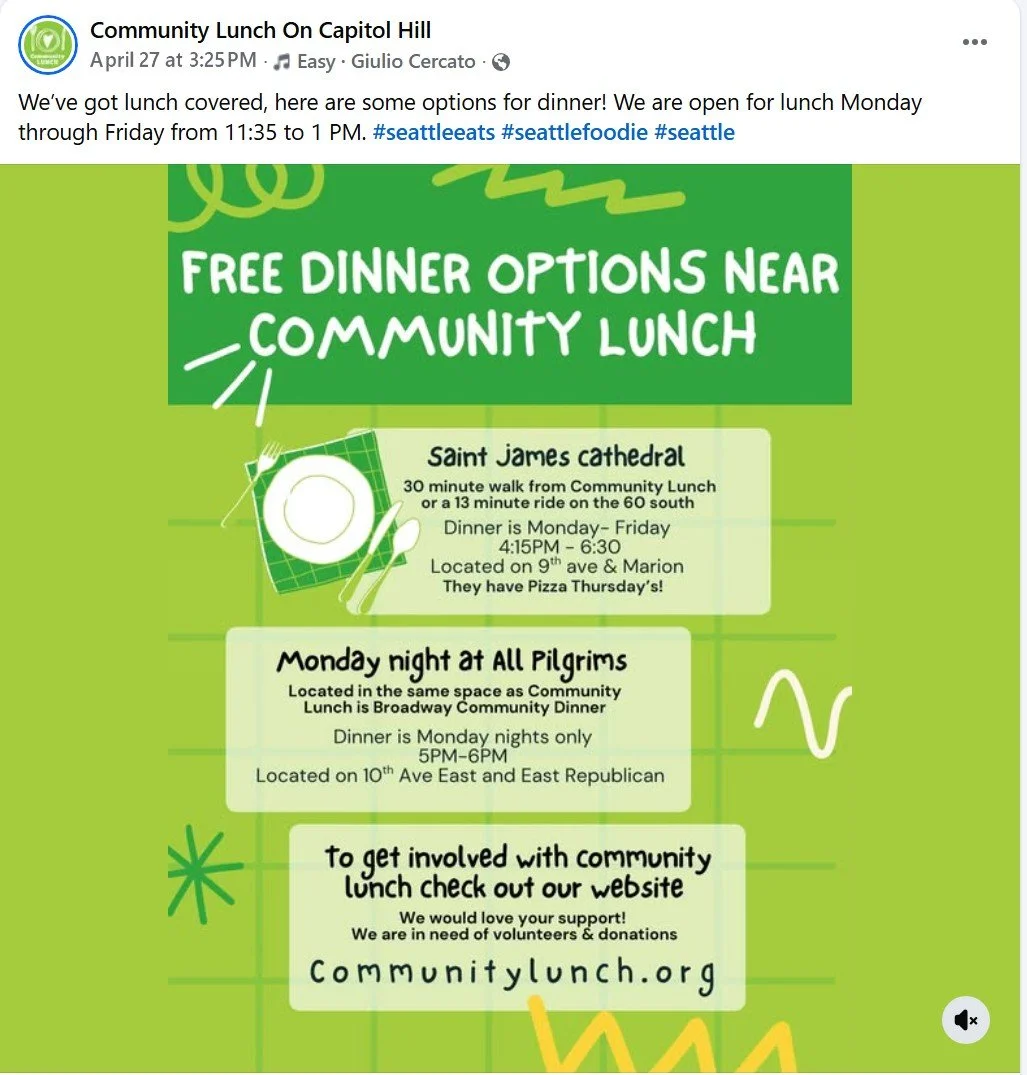Tap the #seattleeats hashtag

433,132
